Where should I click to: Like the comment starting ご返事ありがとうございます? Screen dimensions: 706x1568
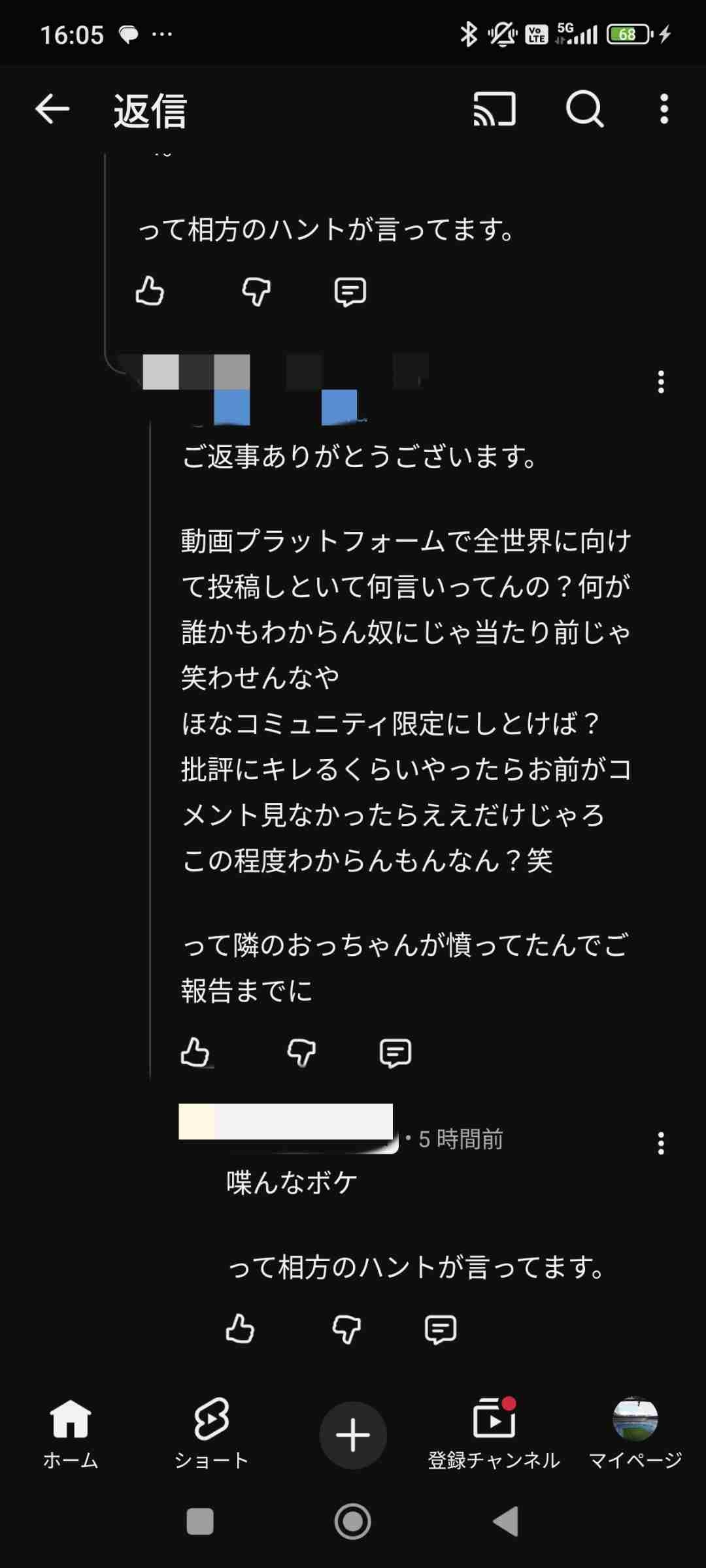tap(195, 1053)
